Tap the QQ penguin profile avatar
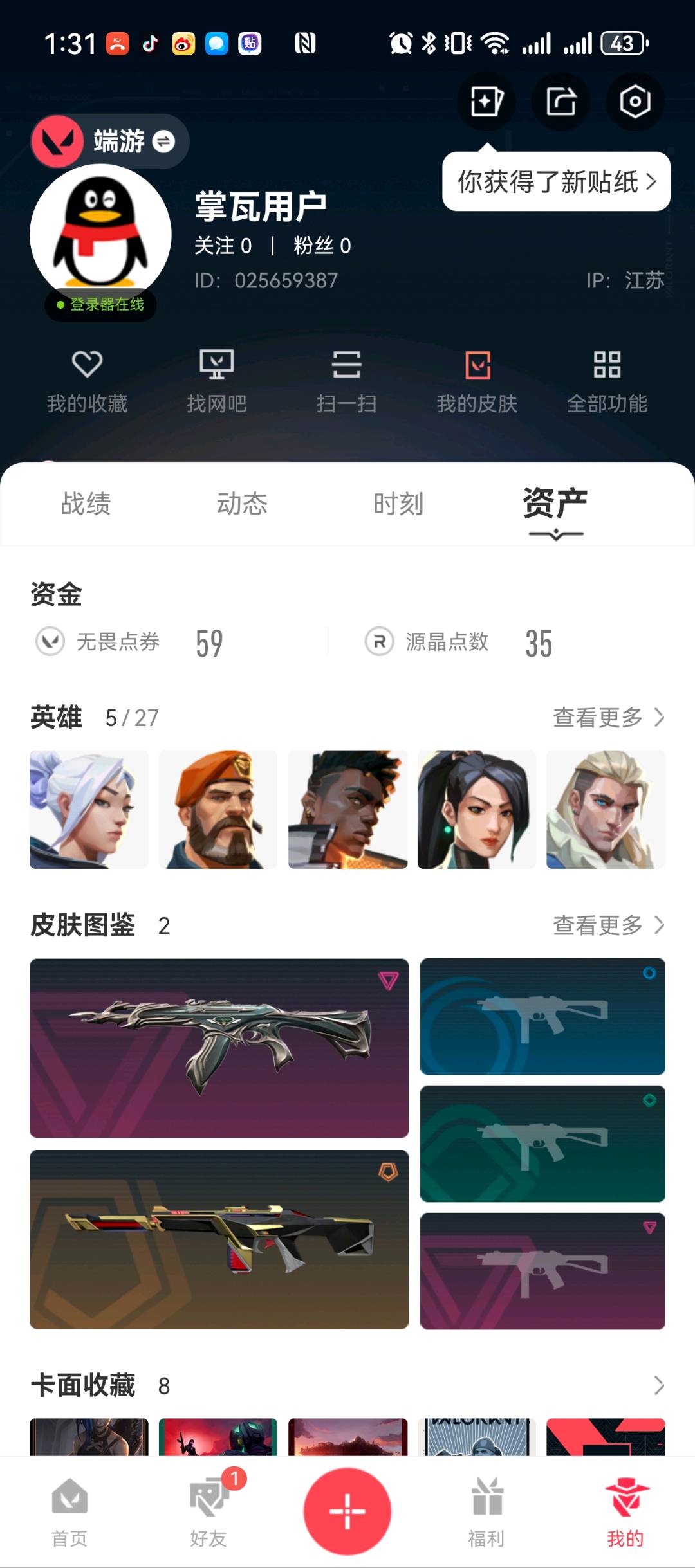Screen dimensions: 695x1568 [100, 235]
